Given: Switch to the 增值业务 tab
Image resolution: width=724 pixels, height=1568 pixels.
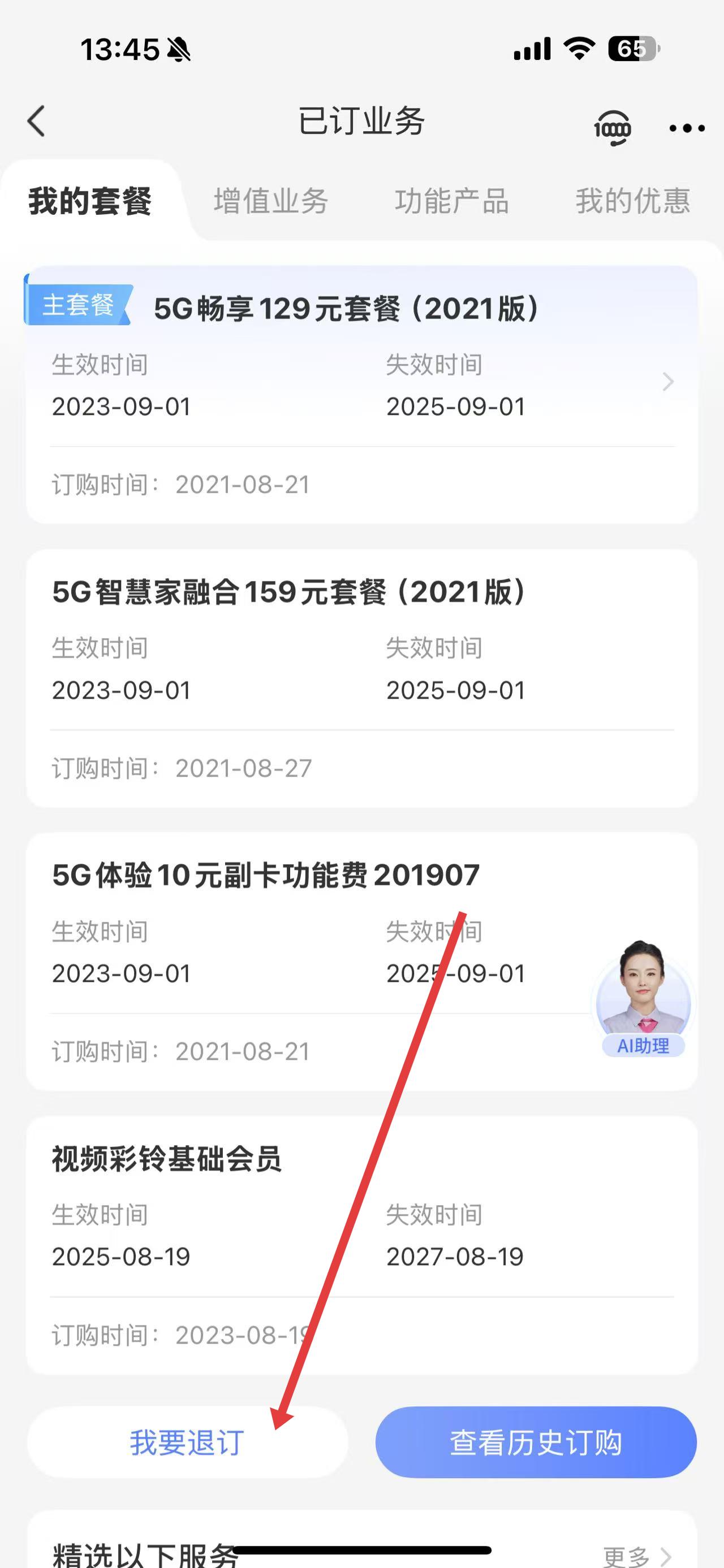Looking at the screenshot, I should [271, 201].
